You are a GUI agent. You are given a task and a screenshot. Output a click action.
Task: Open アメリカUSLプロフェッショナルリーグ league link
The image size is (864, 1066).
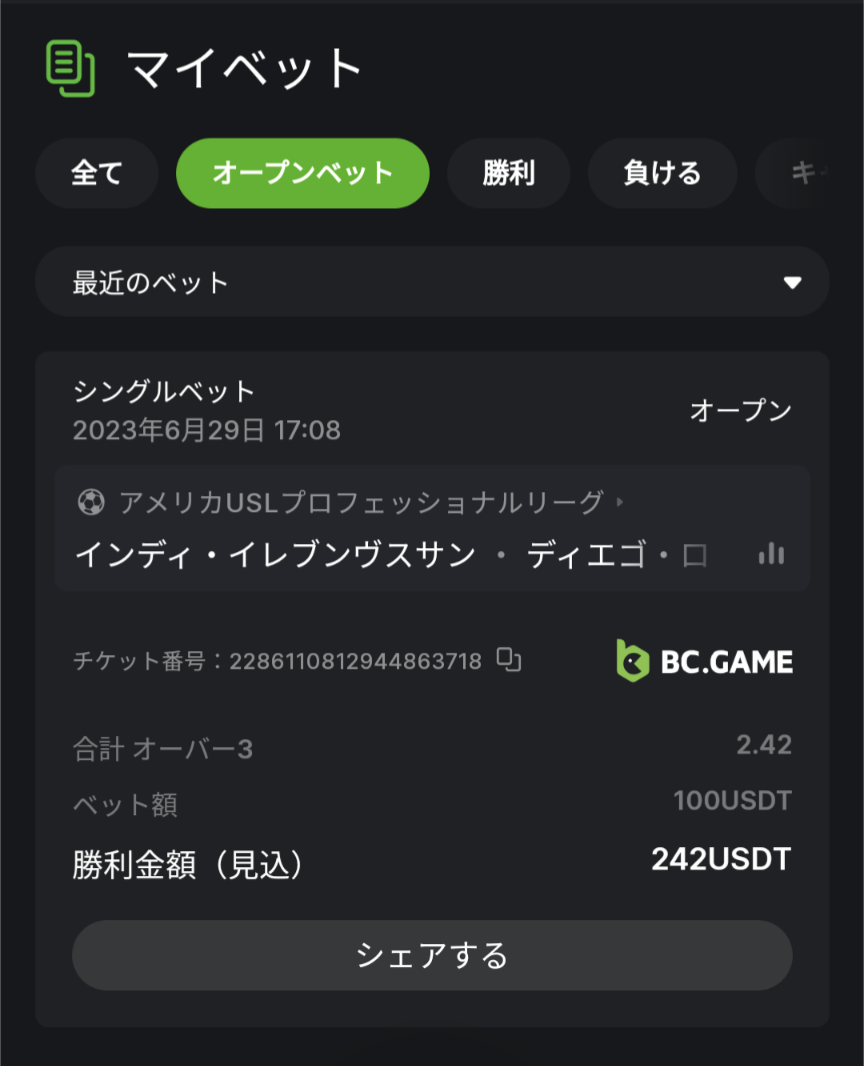point(361,501)
